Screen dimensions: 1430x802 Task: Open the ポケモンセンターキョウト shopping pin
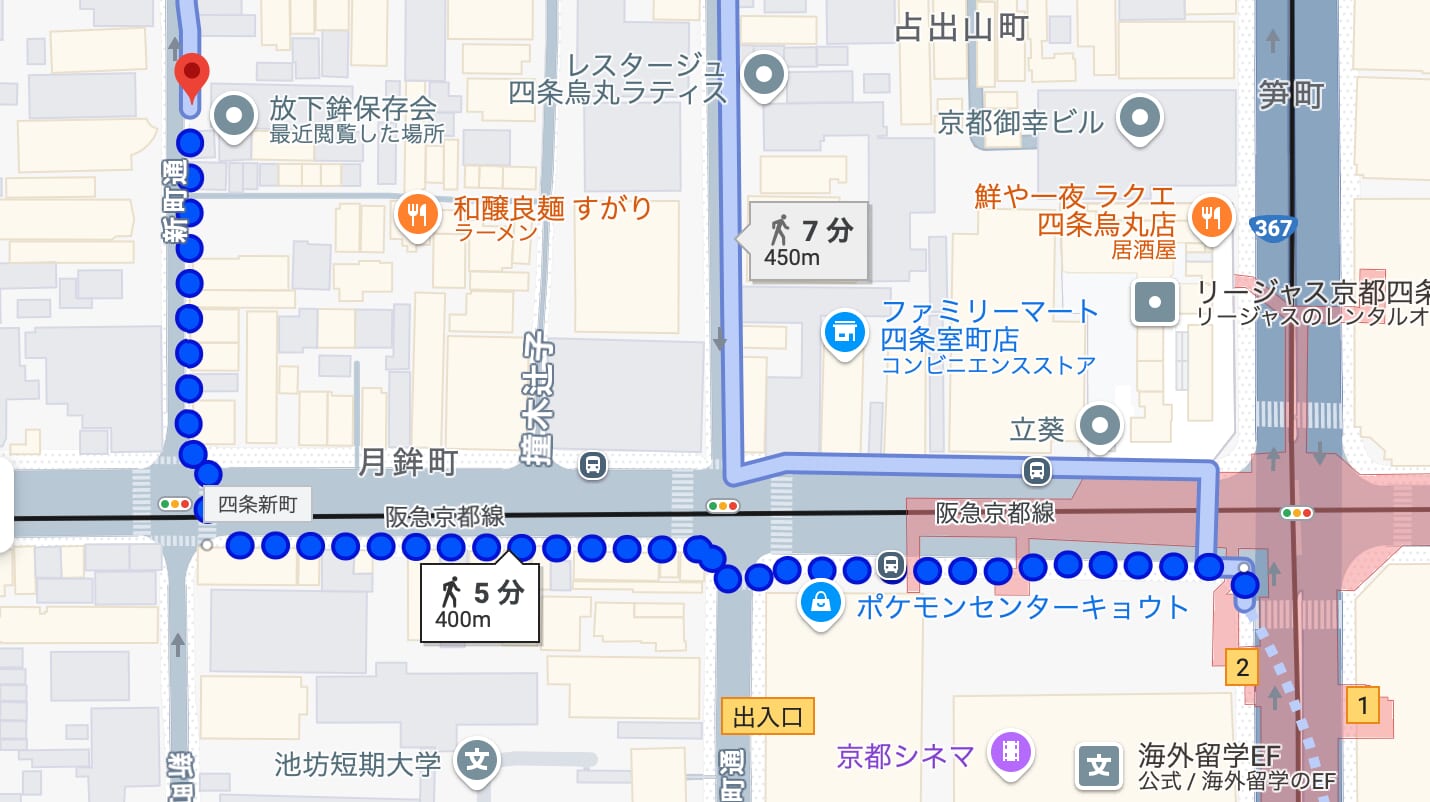coord(821,602)
